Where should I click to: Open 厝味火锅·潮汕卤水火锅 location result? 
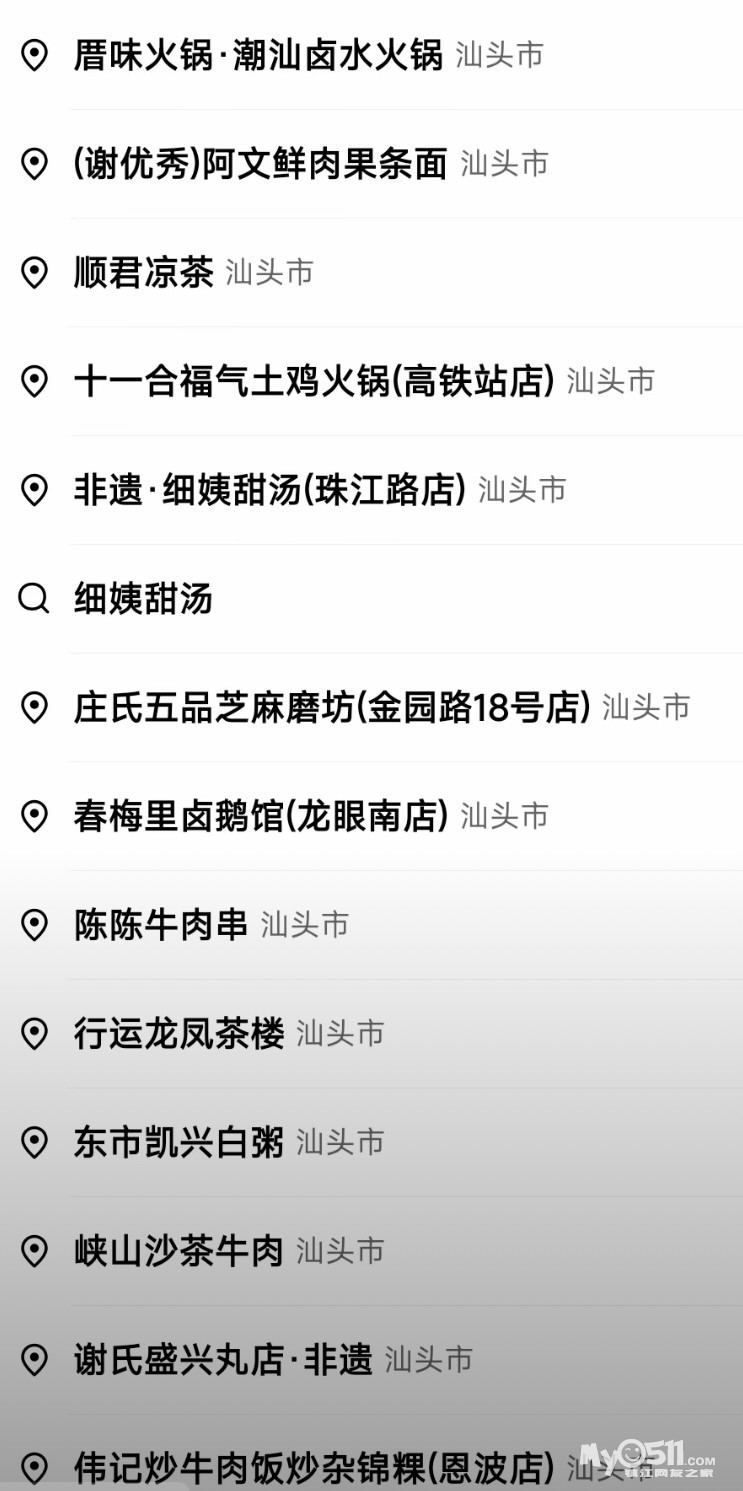(258, 55)
